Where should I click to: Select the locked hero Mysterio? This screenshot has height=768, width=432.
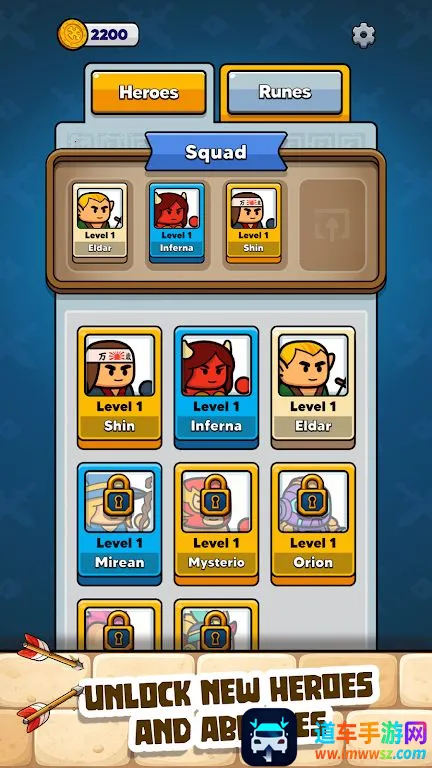tap(216, 524)
